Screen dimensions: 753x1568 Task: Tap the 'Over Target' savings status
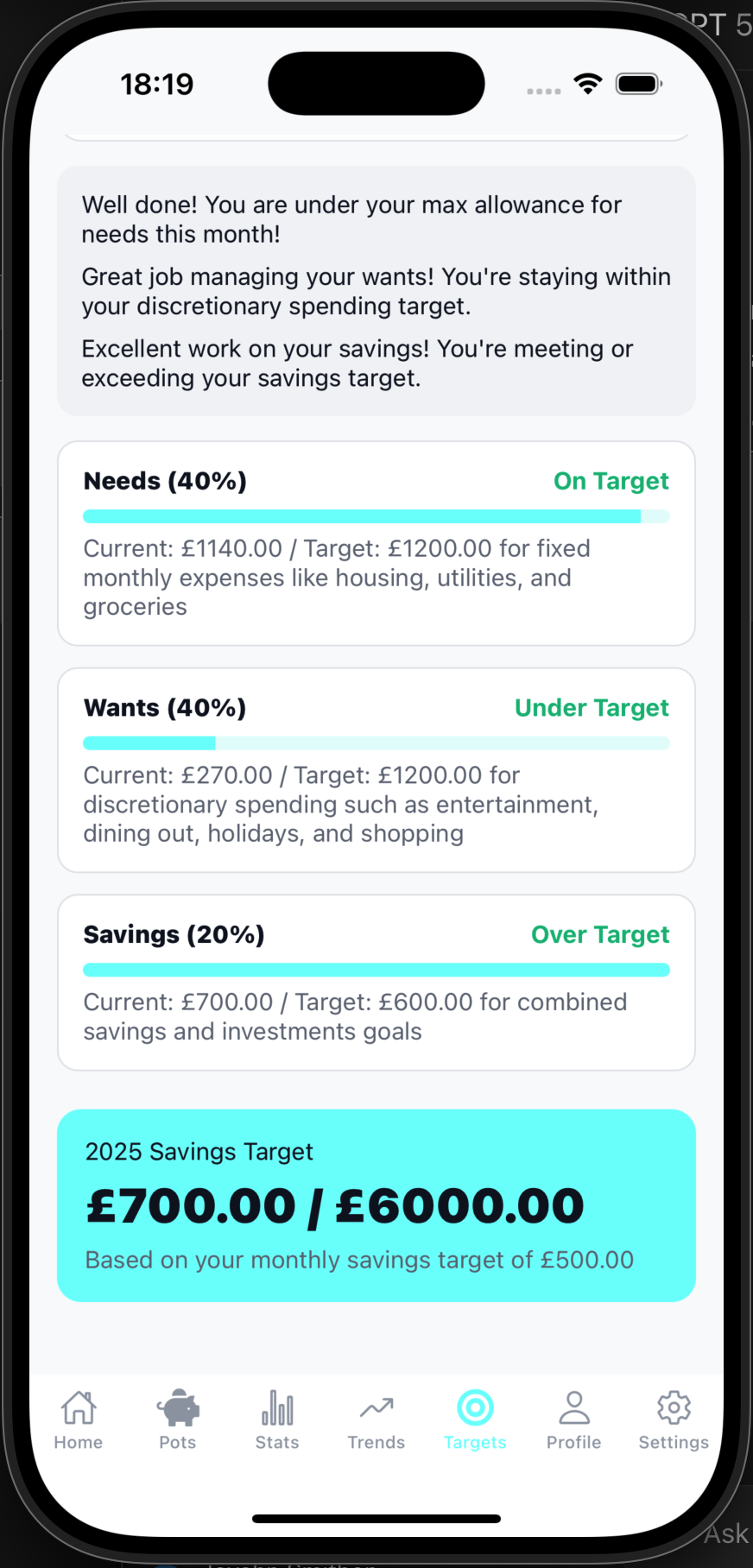point(600,934)
